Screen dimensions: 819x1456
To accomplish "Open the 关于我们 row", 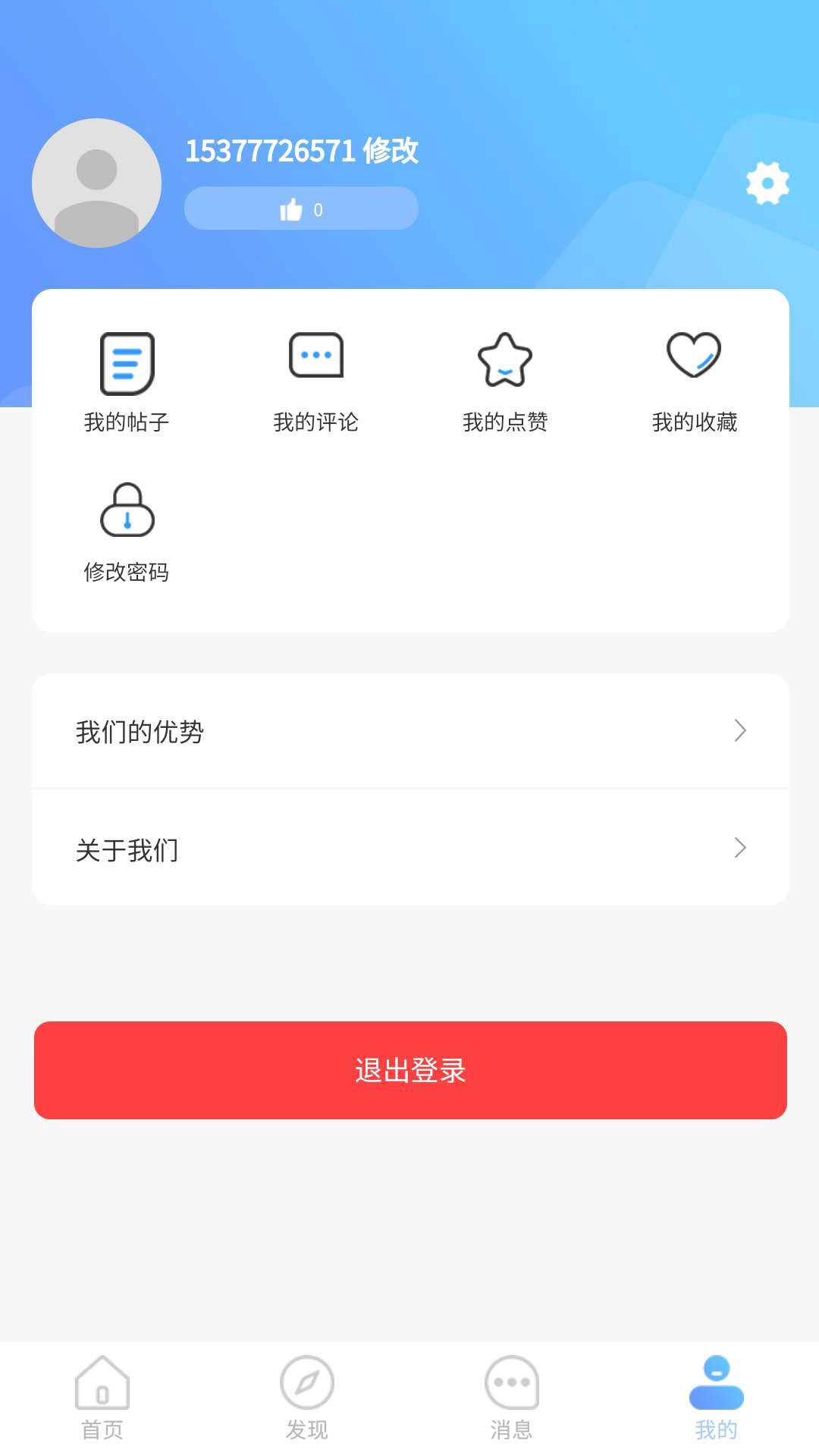I will [409, 848].
